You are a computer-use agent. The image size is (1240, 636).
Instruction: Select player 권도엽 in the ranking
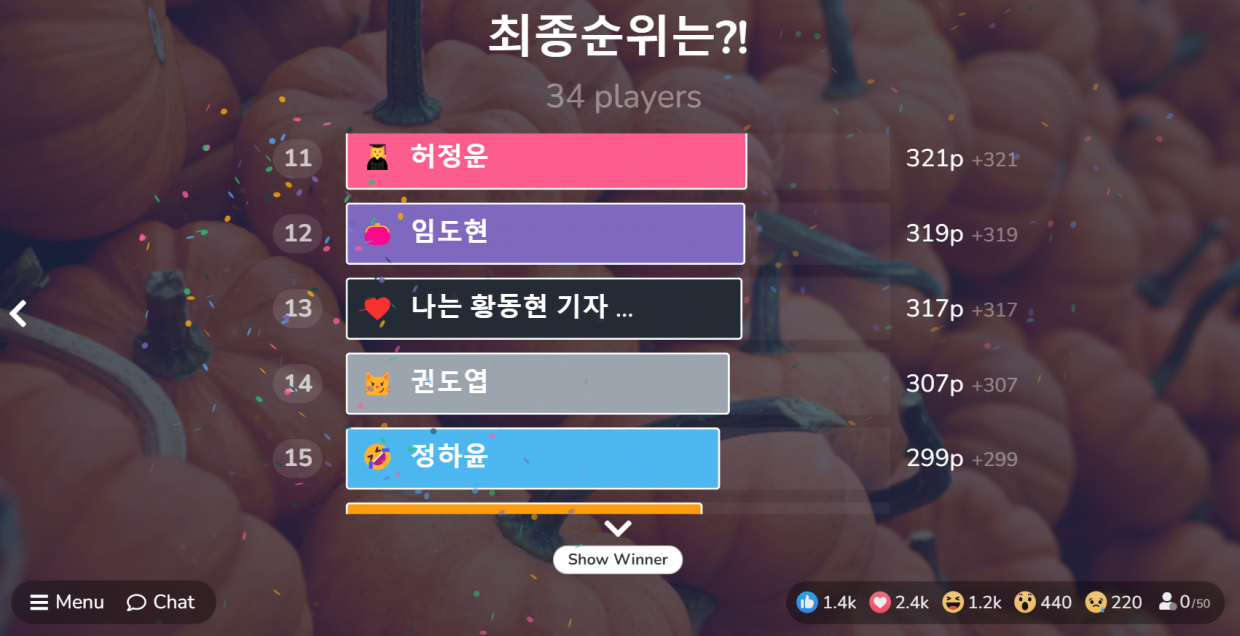click(x=537, y=383)
